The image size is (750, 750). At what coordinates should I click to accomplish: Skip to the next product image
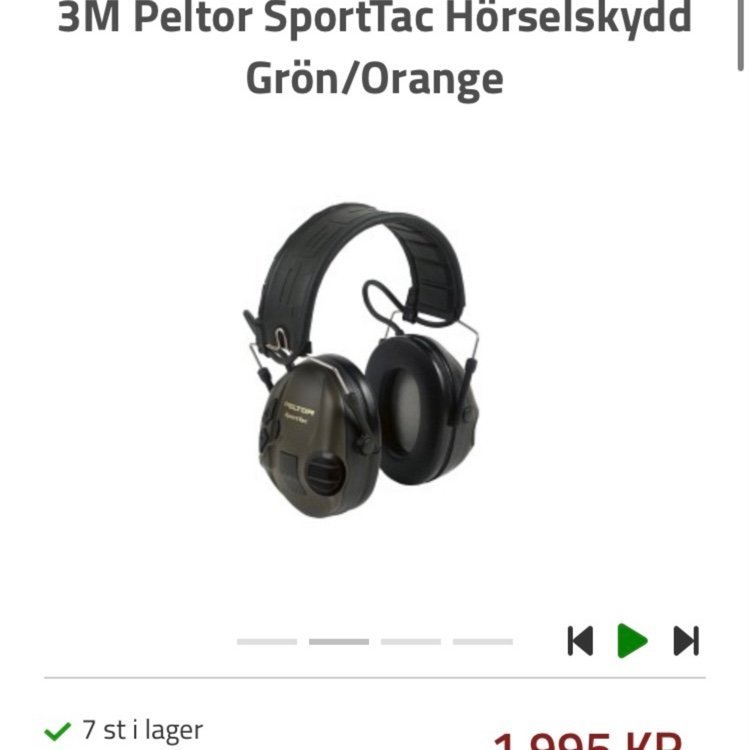coord(686,640)
